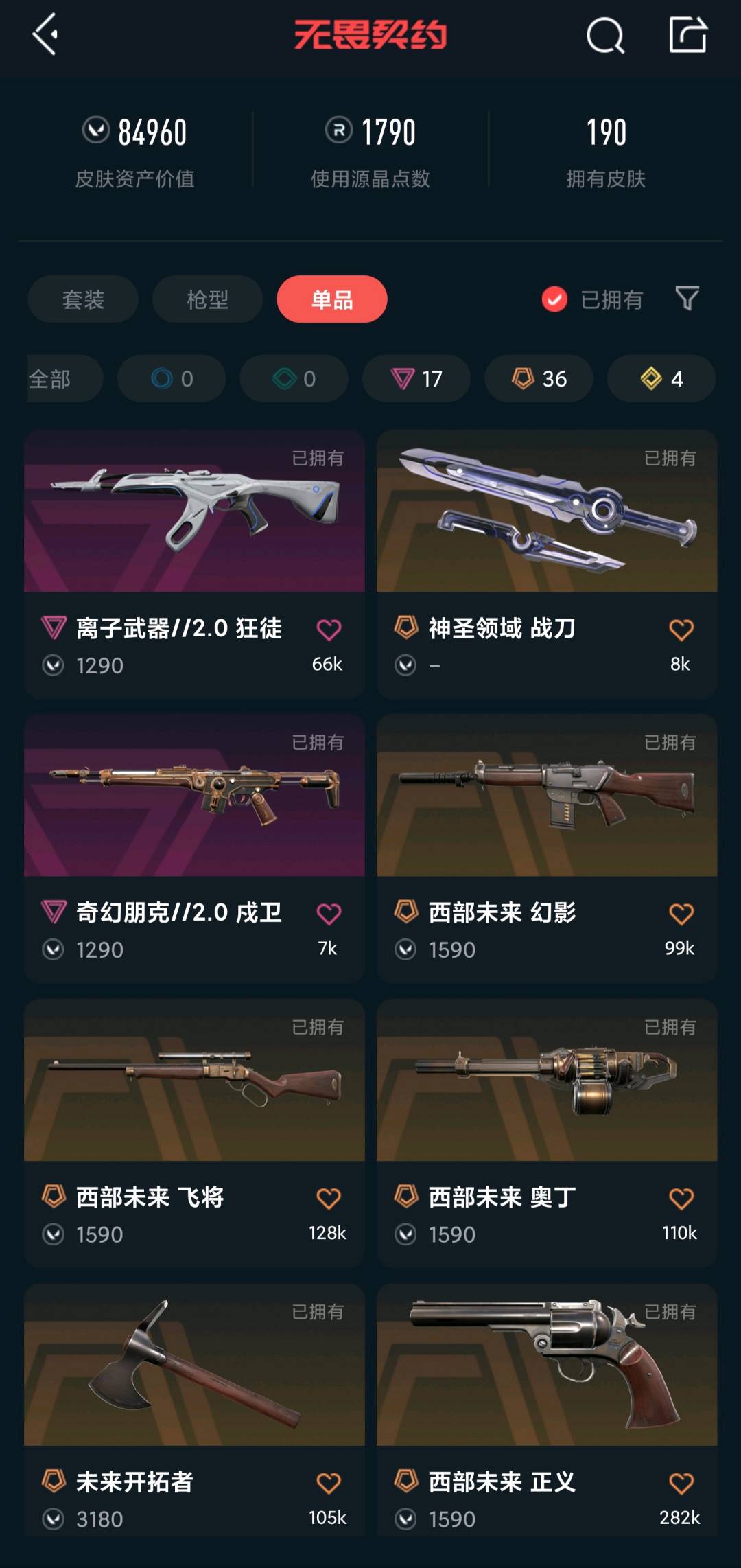Filter by the orange tier chip showing 36

tap(539, 378)
